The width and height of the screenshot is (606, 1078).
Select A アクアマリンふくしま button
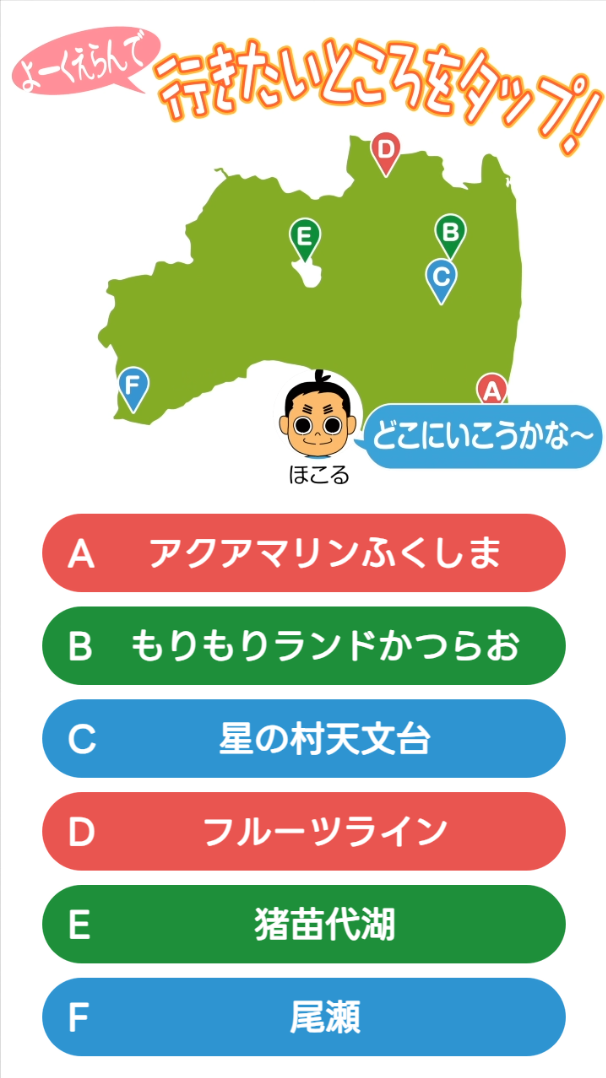(x=303, y=553)
